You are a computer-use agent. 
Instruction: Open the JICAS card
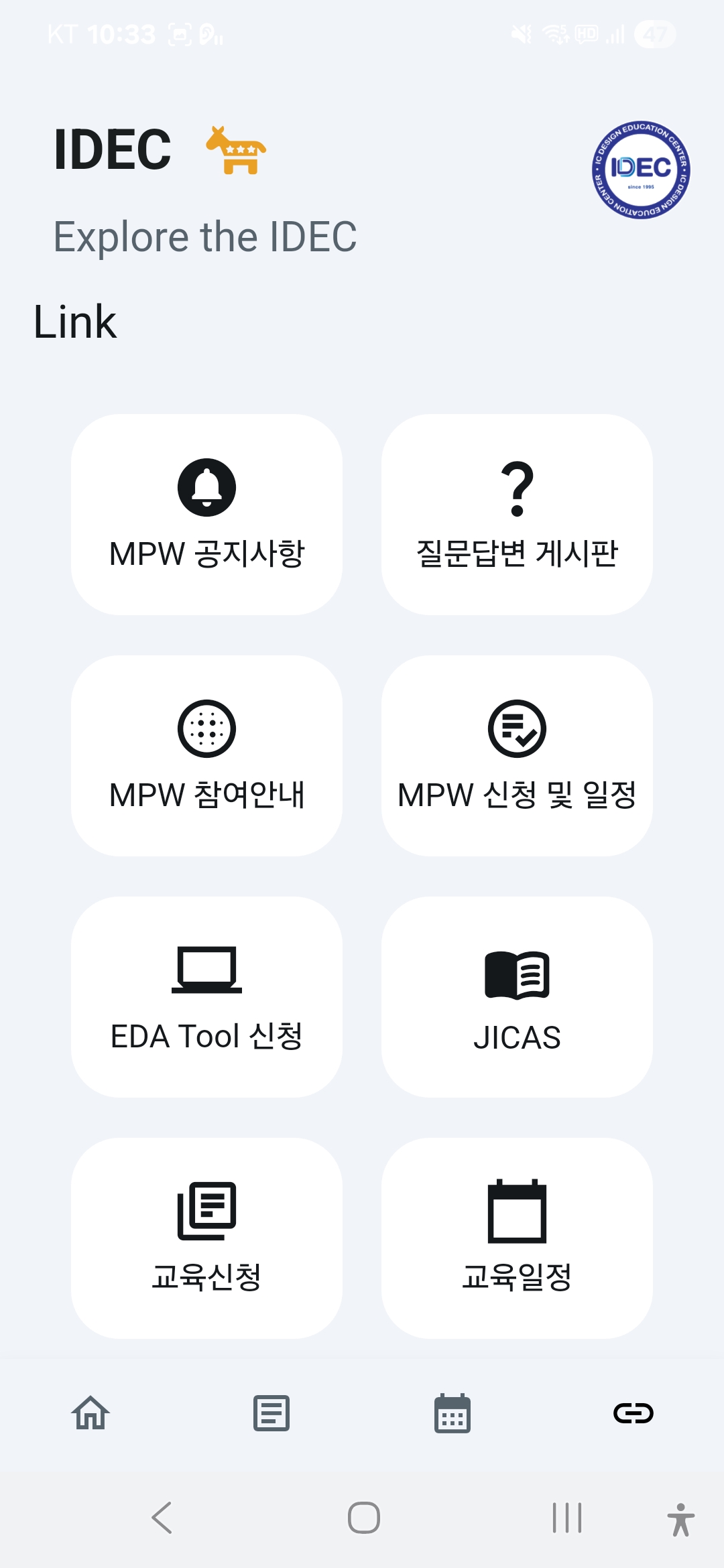pyautogui.click(x=517, y=997)
